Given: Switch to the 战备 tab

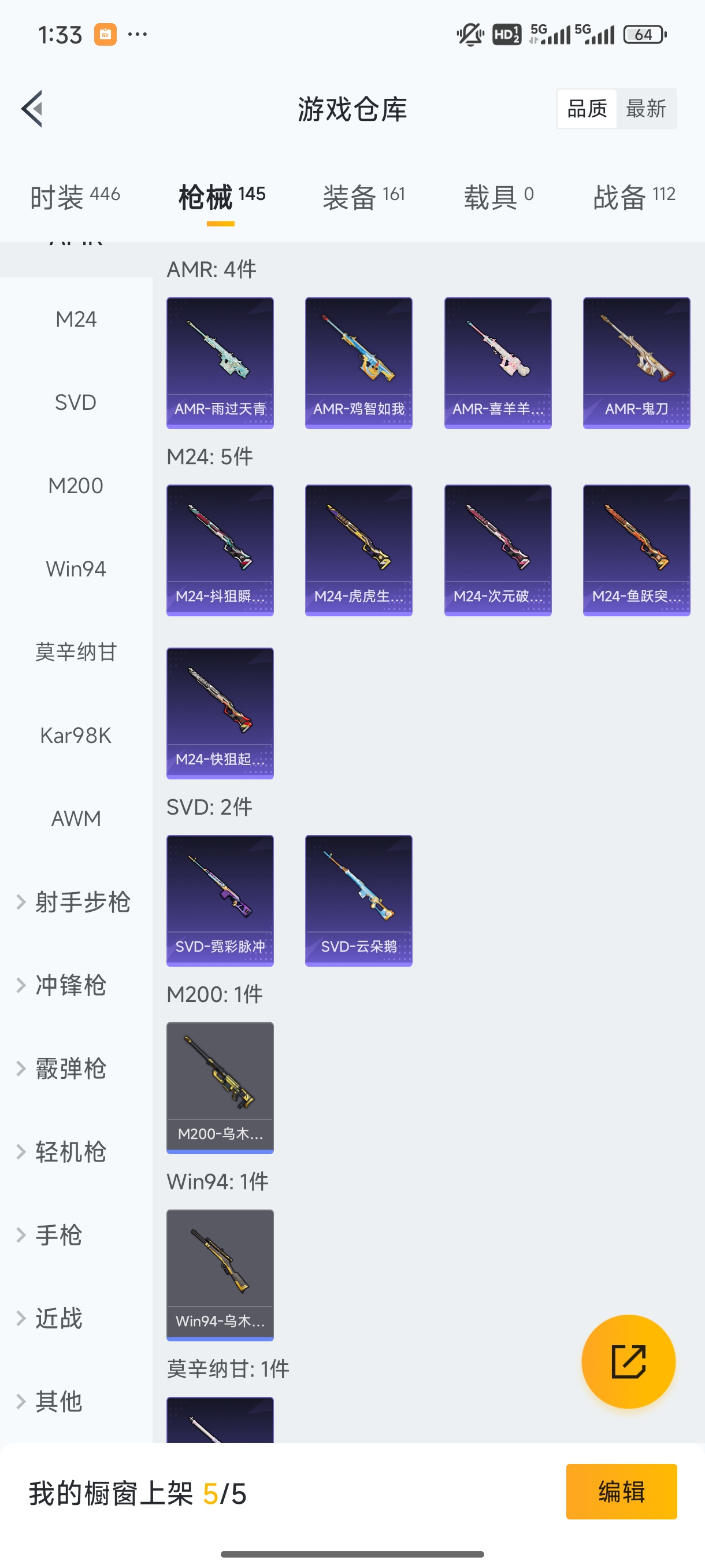Looking at the screenshot, I should click(634, 197).
